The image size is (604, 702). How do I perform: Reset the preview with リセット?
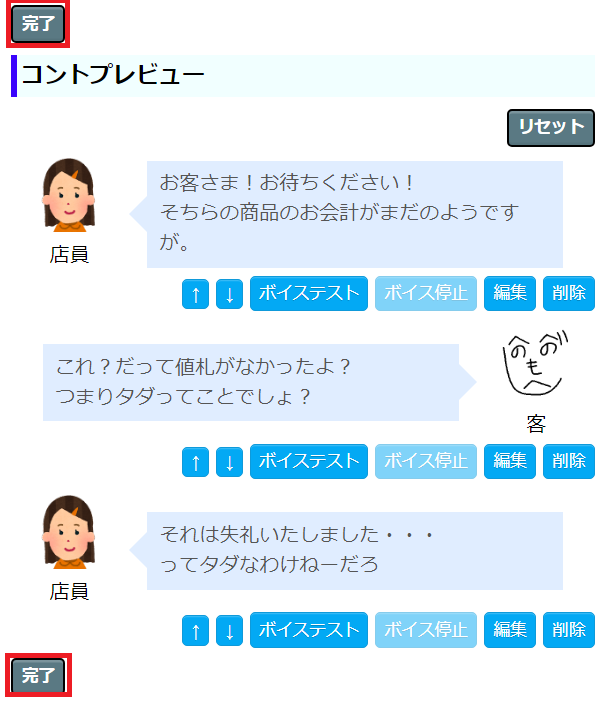click(x=551, y=127)
